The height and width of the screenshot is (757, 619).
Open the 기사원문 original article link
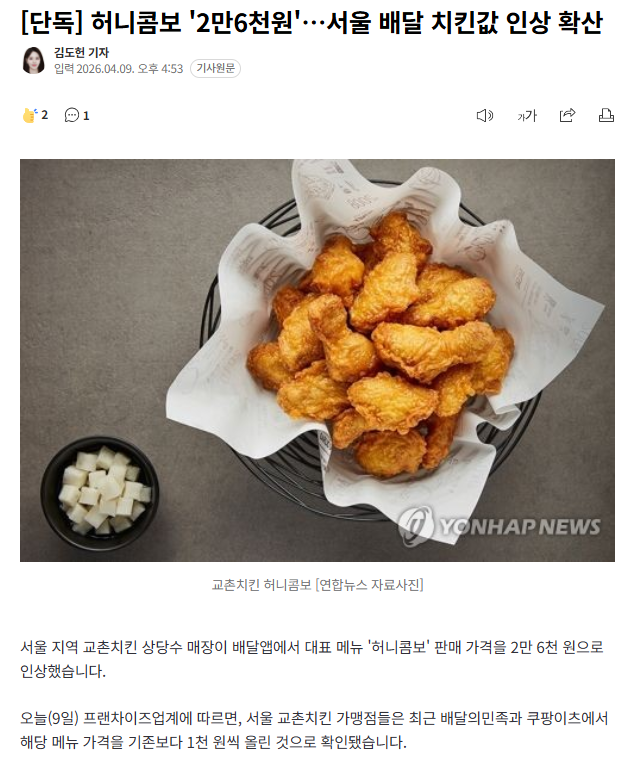point(215,68)
